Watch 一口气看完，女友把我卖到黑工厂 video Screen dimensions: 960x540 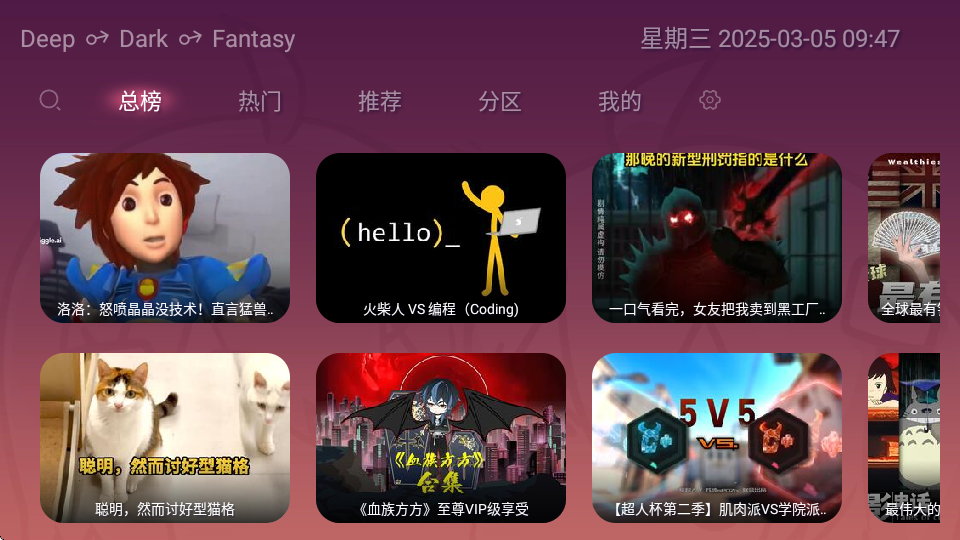tap(717, 237)
